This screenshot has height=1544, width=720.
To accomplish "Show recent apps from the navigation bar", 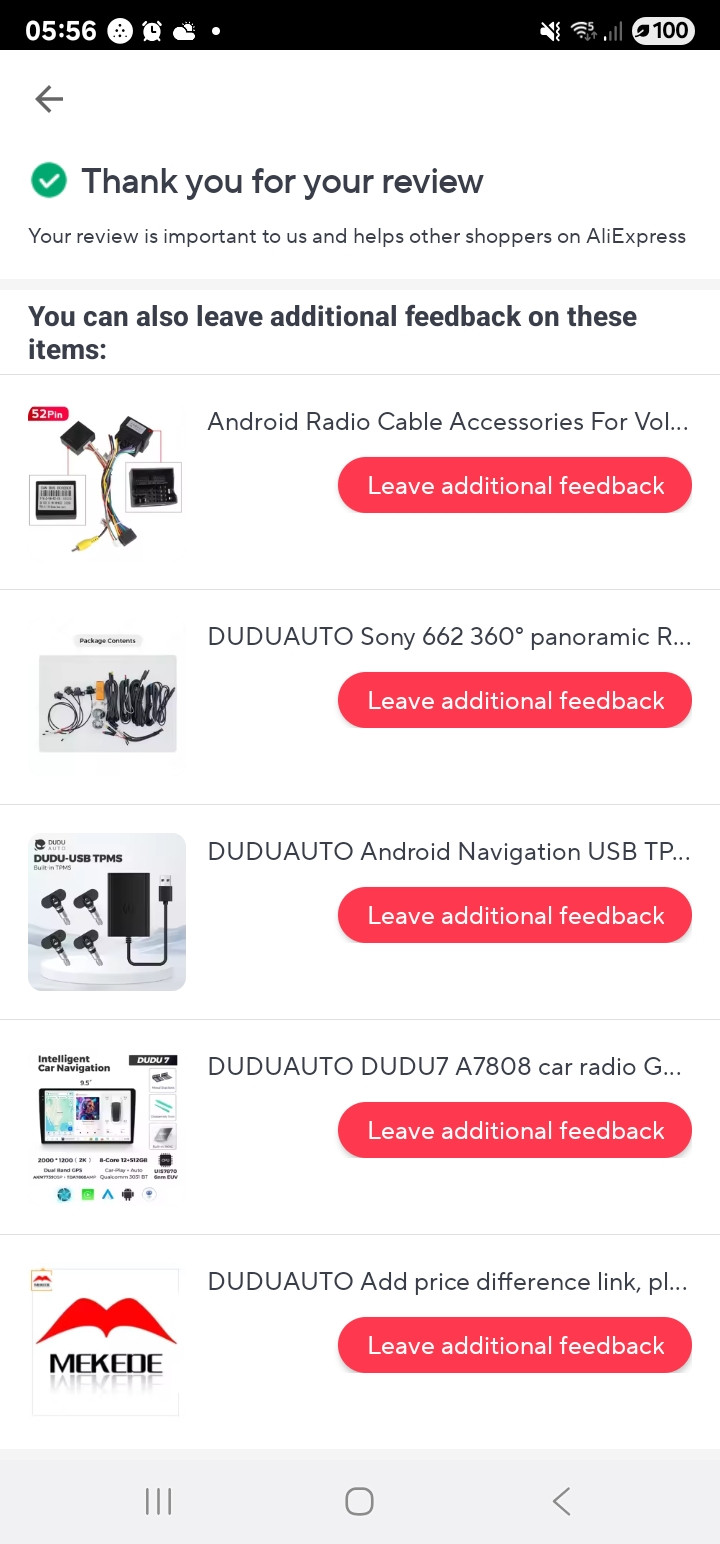I will pyautogui.click(x=158, y=1501).
